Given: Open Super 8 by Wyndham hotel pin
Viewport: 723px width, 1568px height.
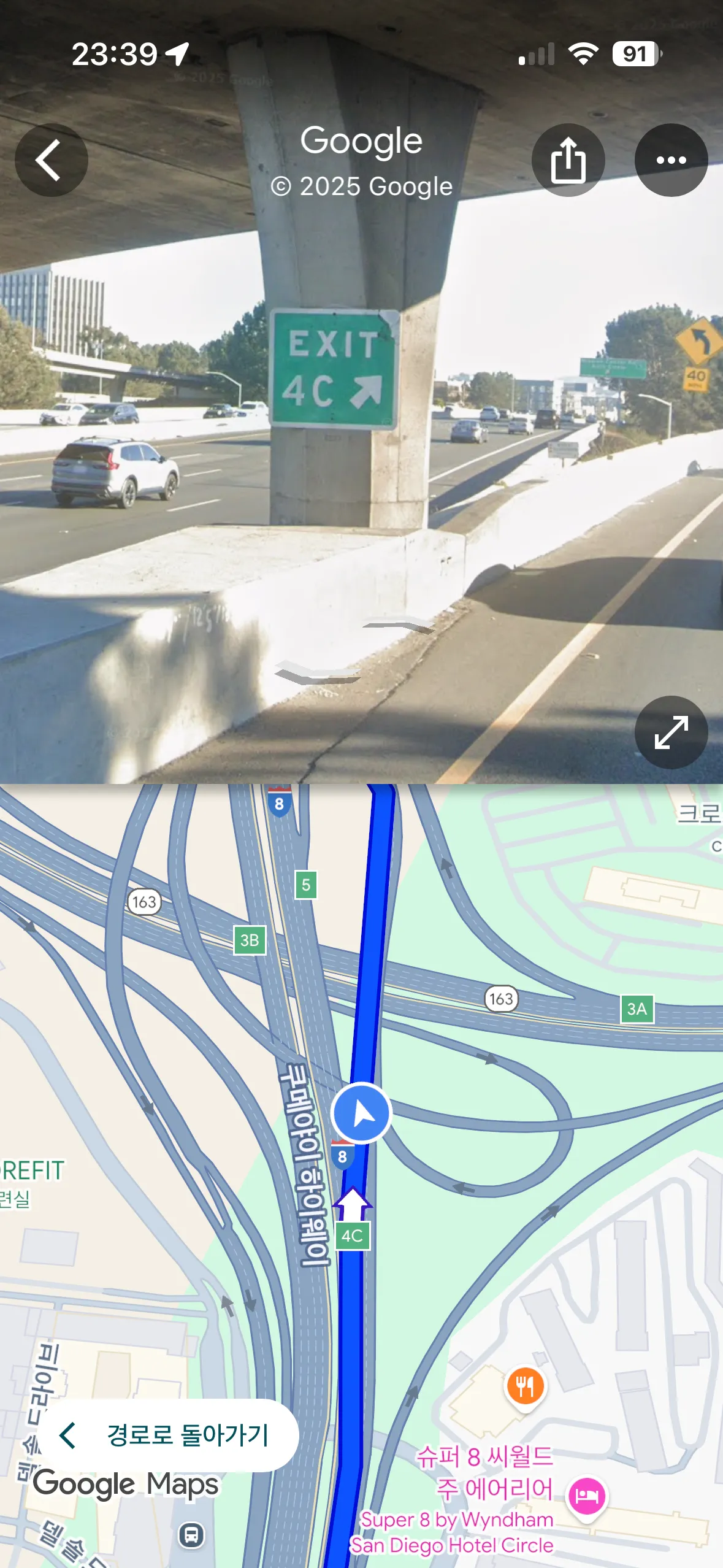Looking at the screenshot, I should (587, 1497).
